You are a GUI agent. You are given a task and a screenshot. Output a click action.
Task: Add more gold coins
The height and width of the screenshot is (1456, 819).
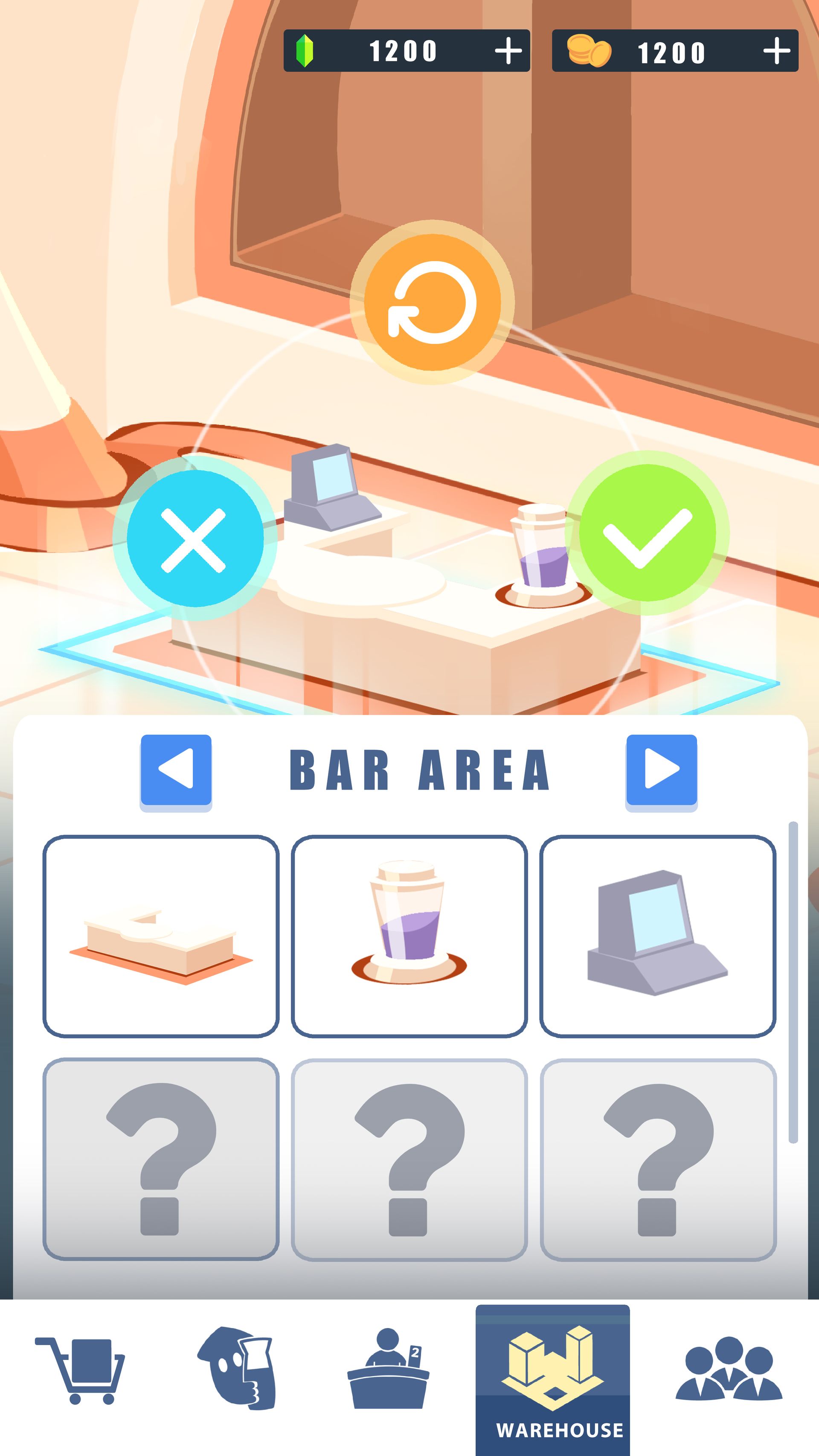coord(776,51)
